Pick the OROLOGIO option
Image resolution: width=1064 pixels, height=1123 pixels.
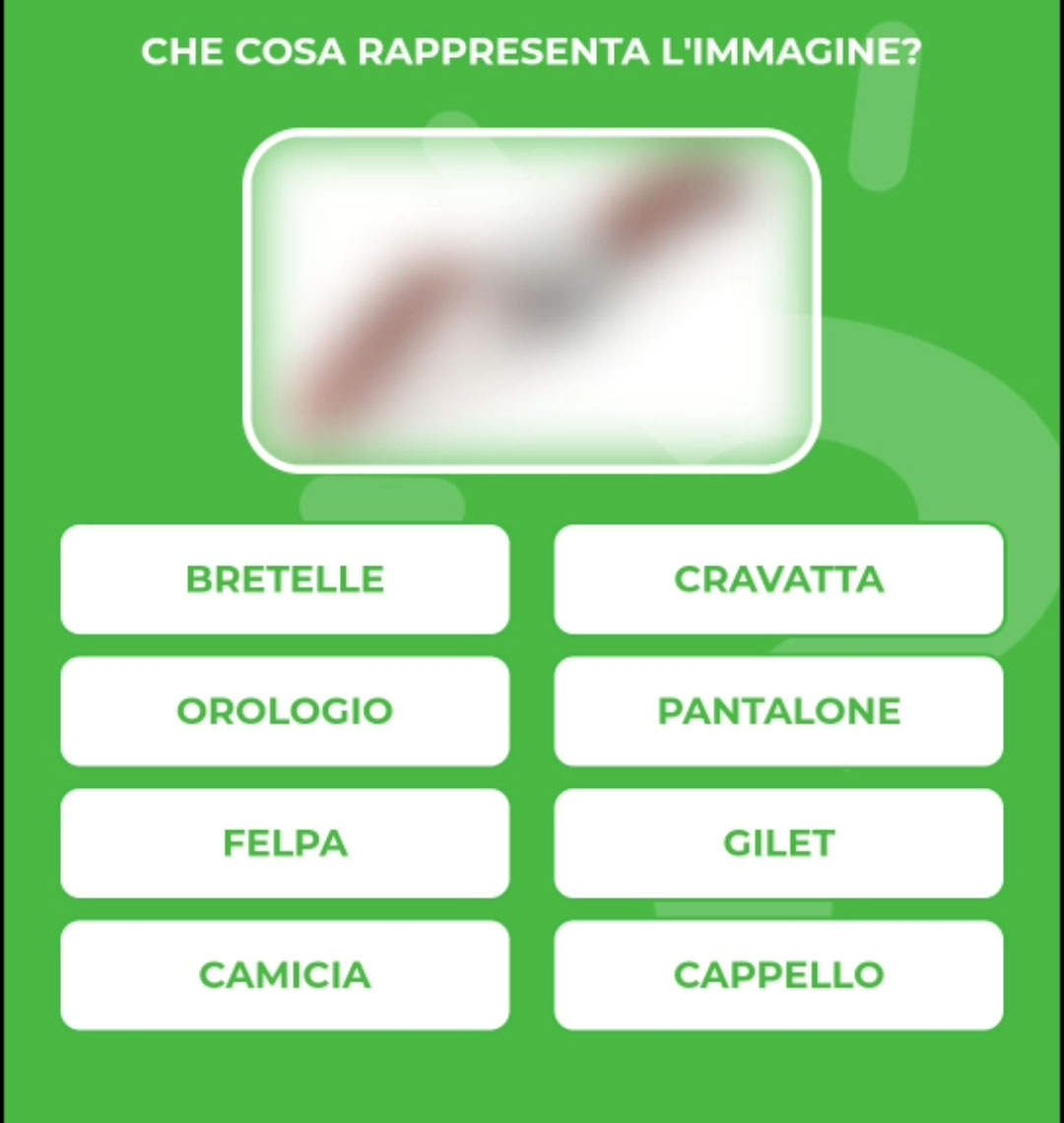pos(285,711)
